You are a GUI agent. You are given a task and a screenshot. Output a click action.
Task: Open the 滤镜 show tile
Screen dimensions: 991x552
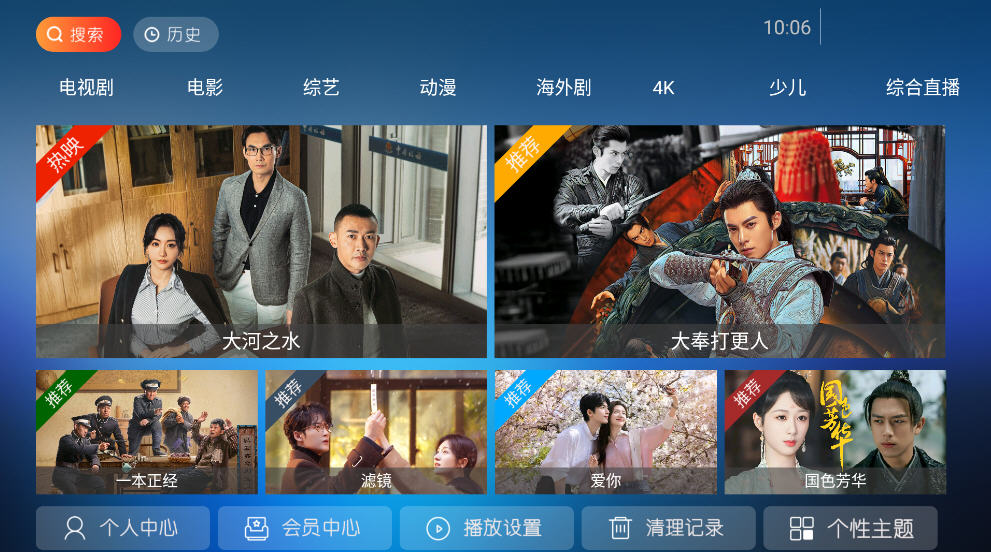click(x=376, y=432)
